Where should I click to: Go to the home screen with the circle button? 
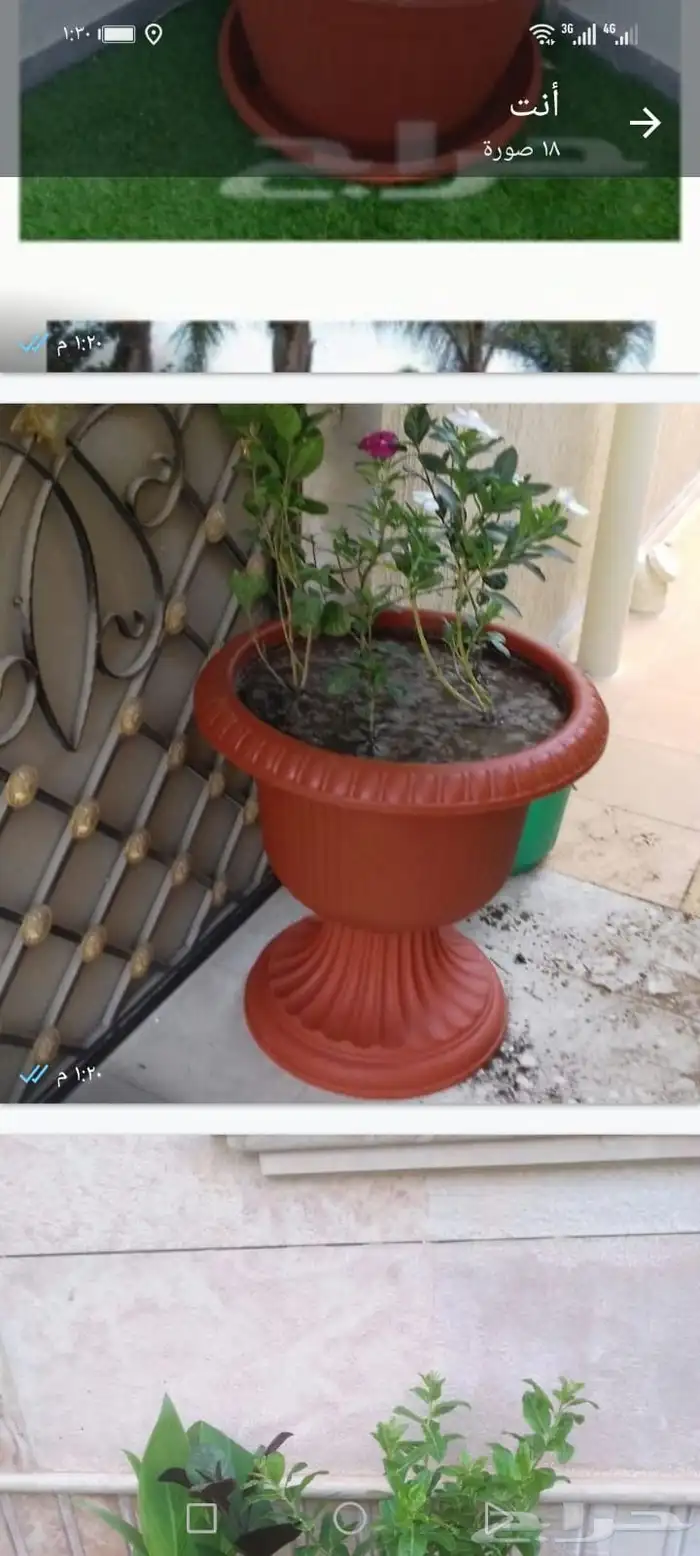click(x=349, y=1518)
